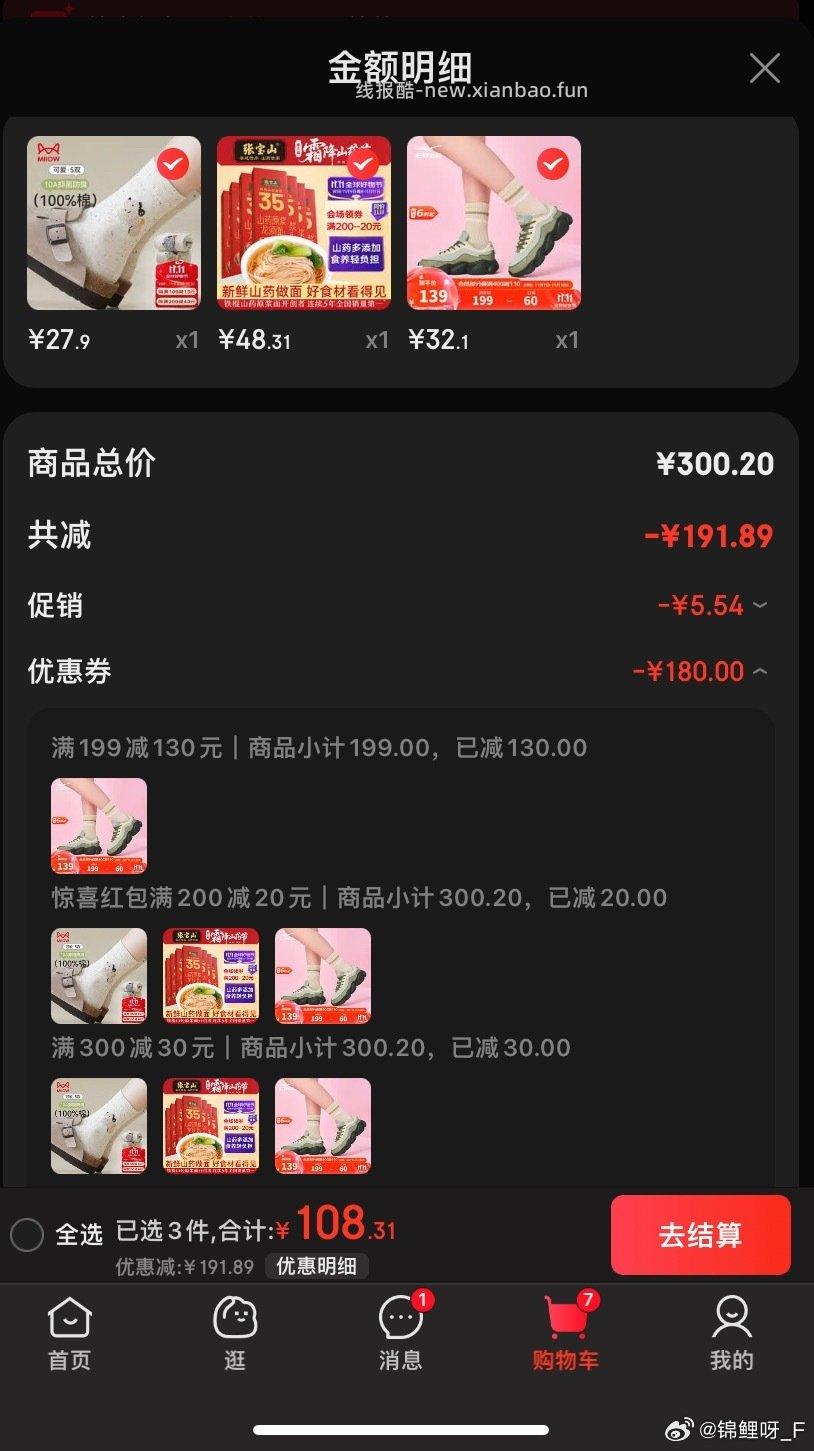
Task: Collapse the 优惠券 coupon details chevron
Action: pyautogui.click(x=759, y=671)
